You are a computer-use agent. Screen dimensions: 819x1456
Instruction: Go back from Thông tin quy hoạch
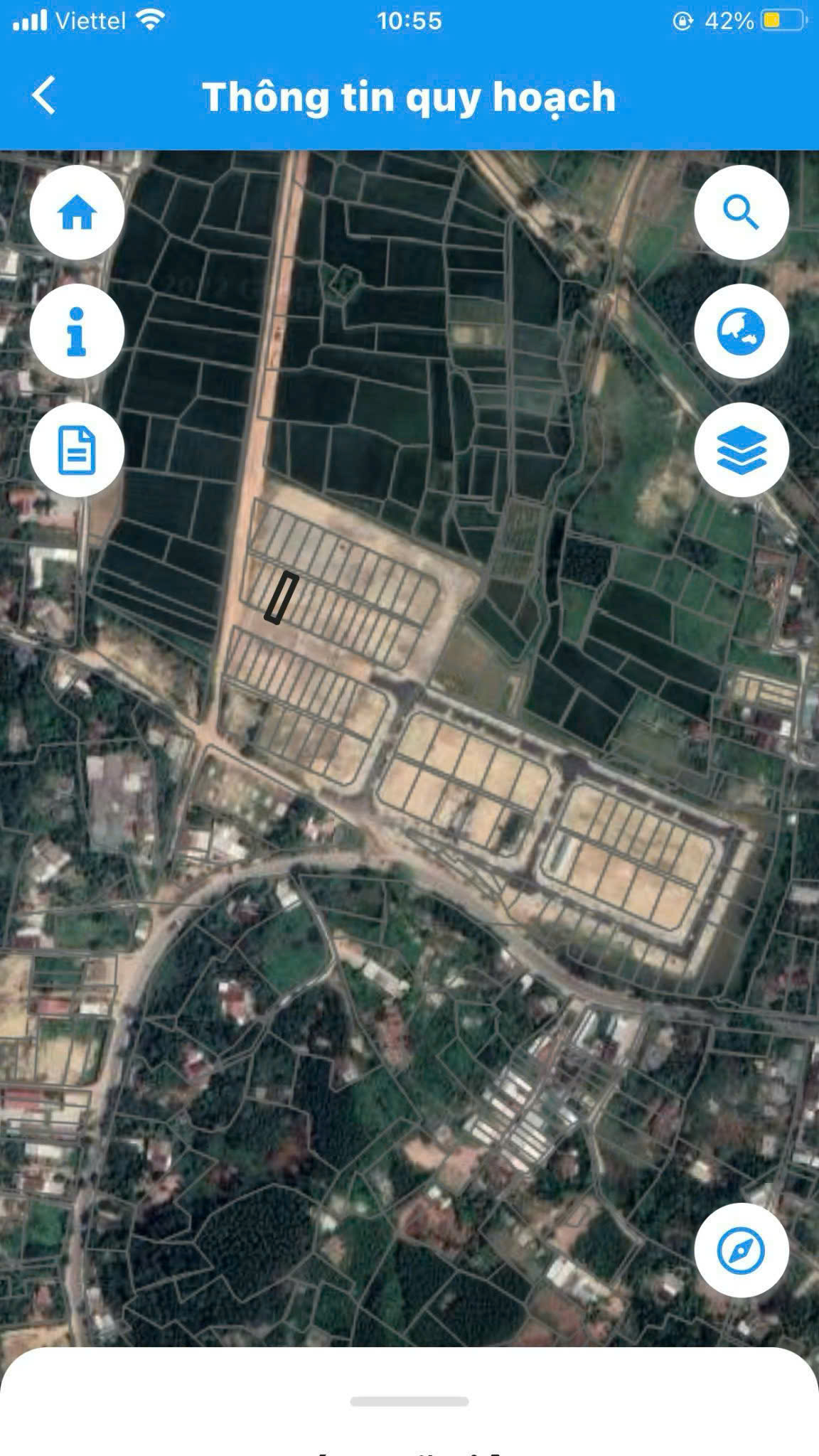[x=44, y=96]
